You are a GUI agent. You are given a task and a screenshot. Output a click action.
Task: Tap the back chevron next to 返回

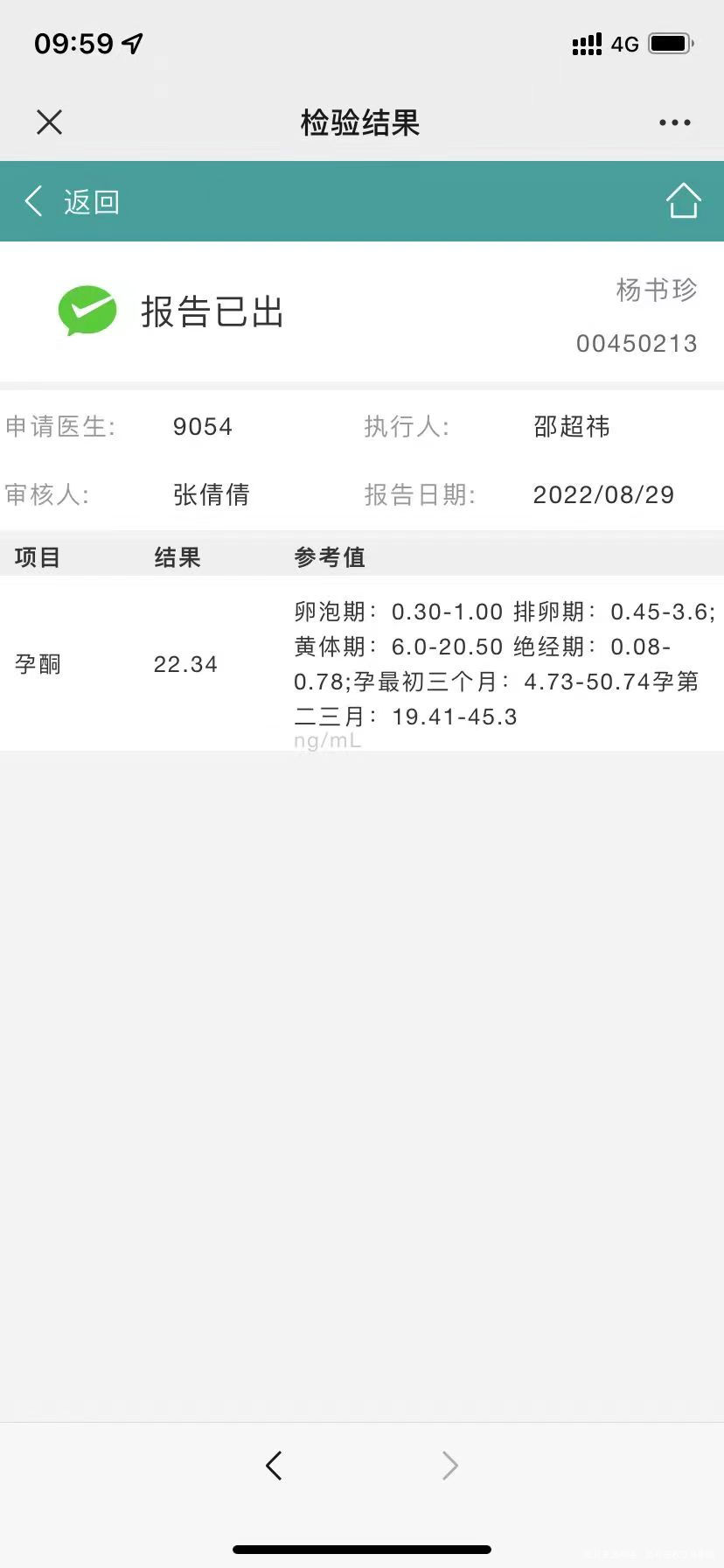pyautogui.click(x=33, y=200)
